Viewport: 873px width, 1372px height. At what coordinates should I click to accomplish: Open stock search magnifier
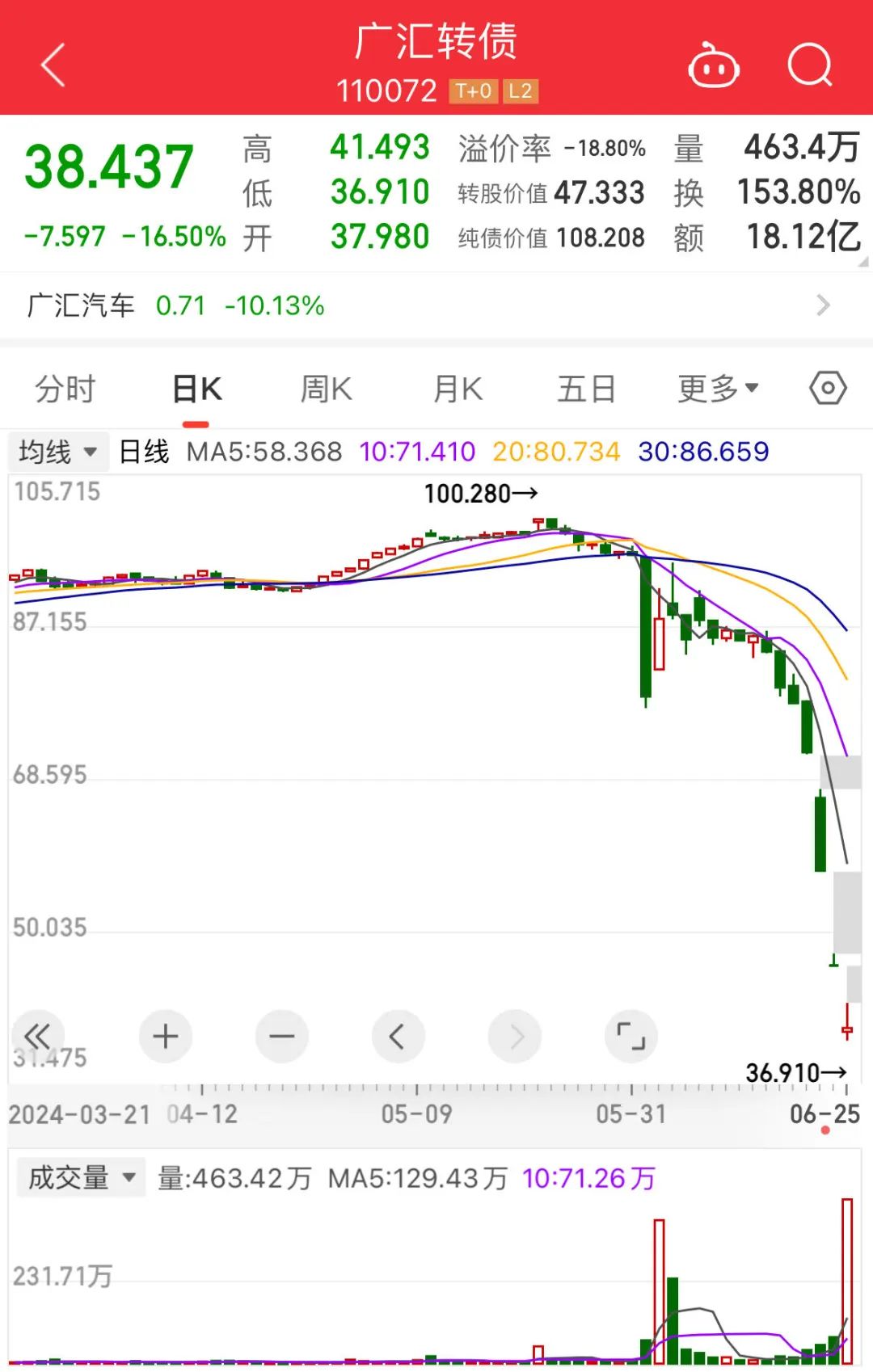click(810, 65)
